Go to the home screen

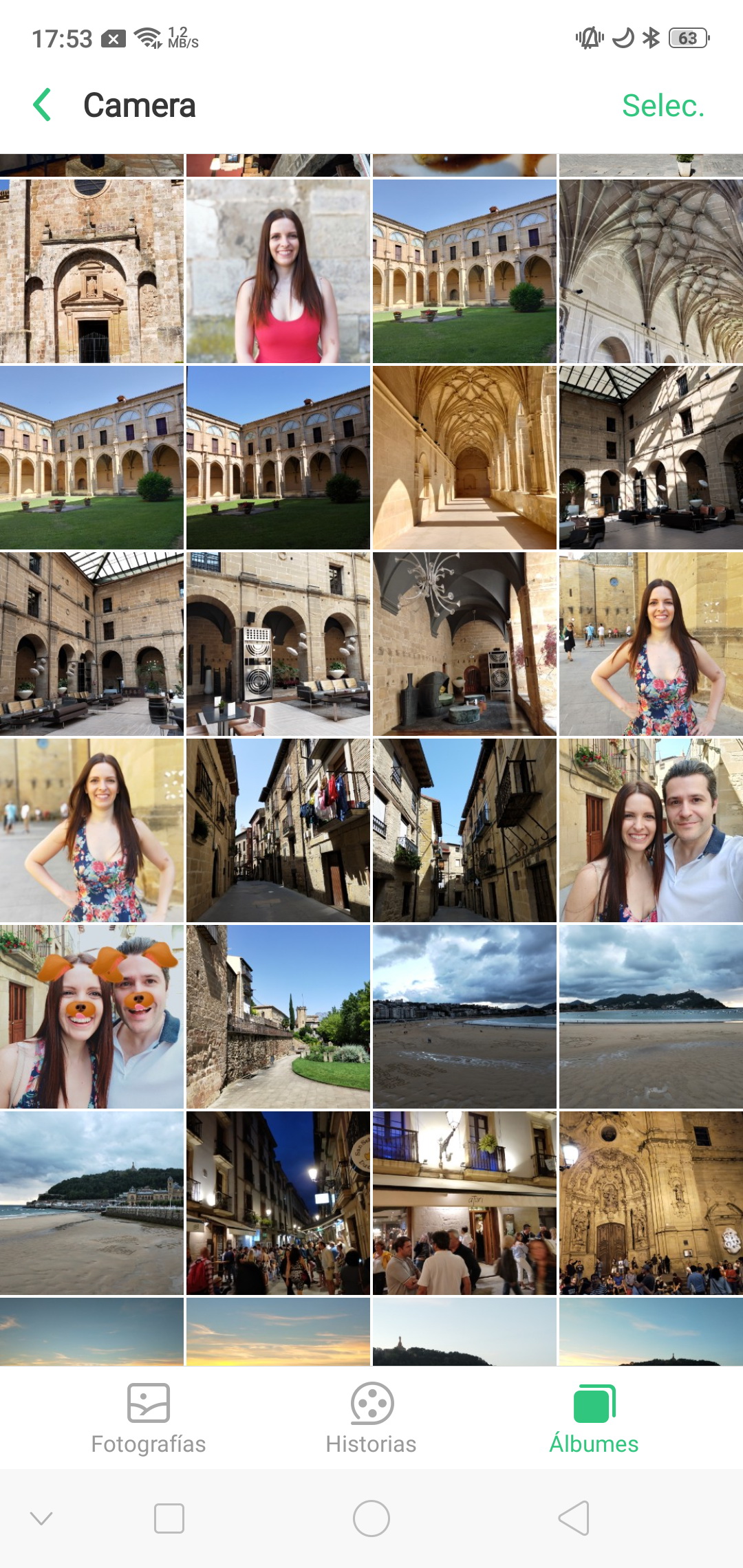[371, 1518]
